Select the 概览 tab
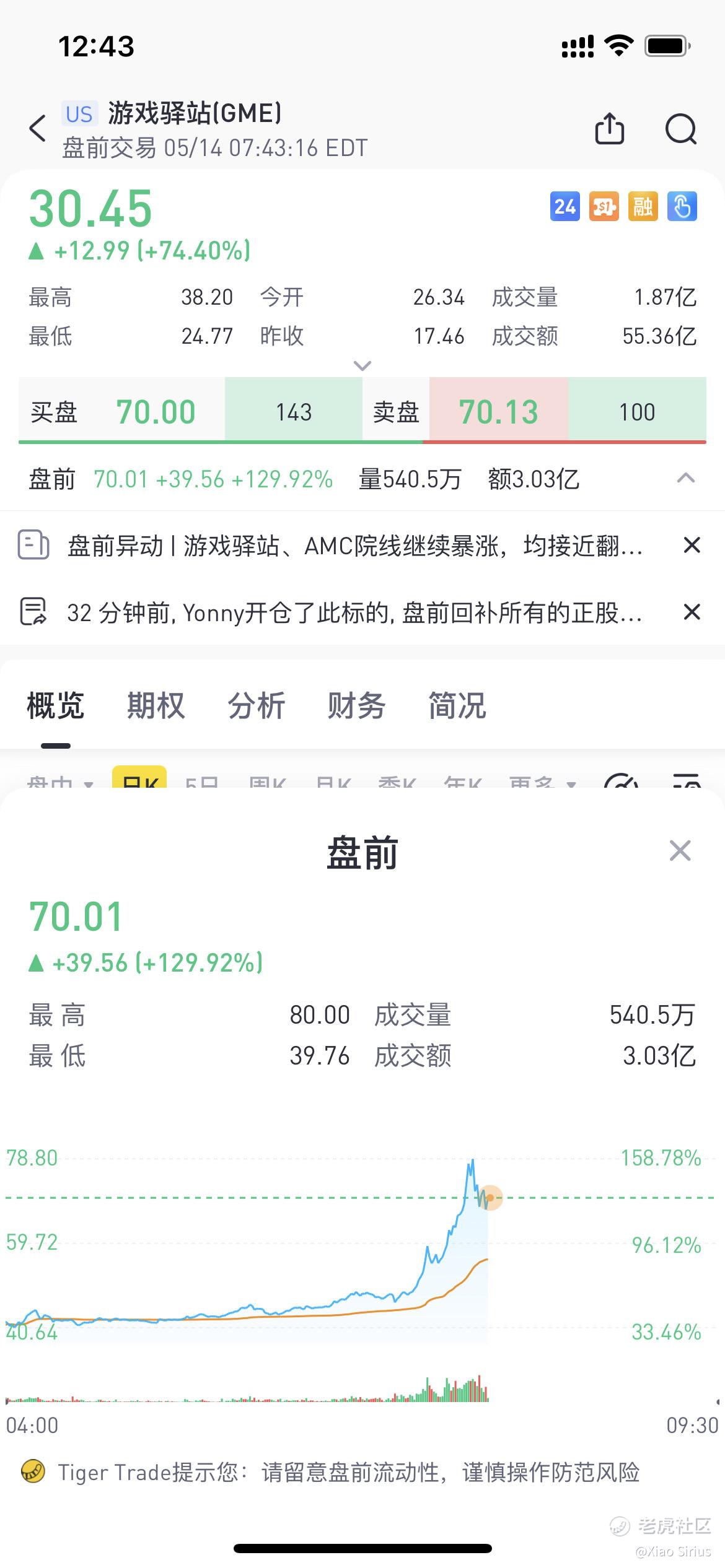725x1568 pixels. (x=55, y=706)
